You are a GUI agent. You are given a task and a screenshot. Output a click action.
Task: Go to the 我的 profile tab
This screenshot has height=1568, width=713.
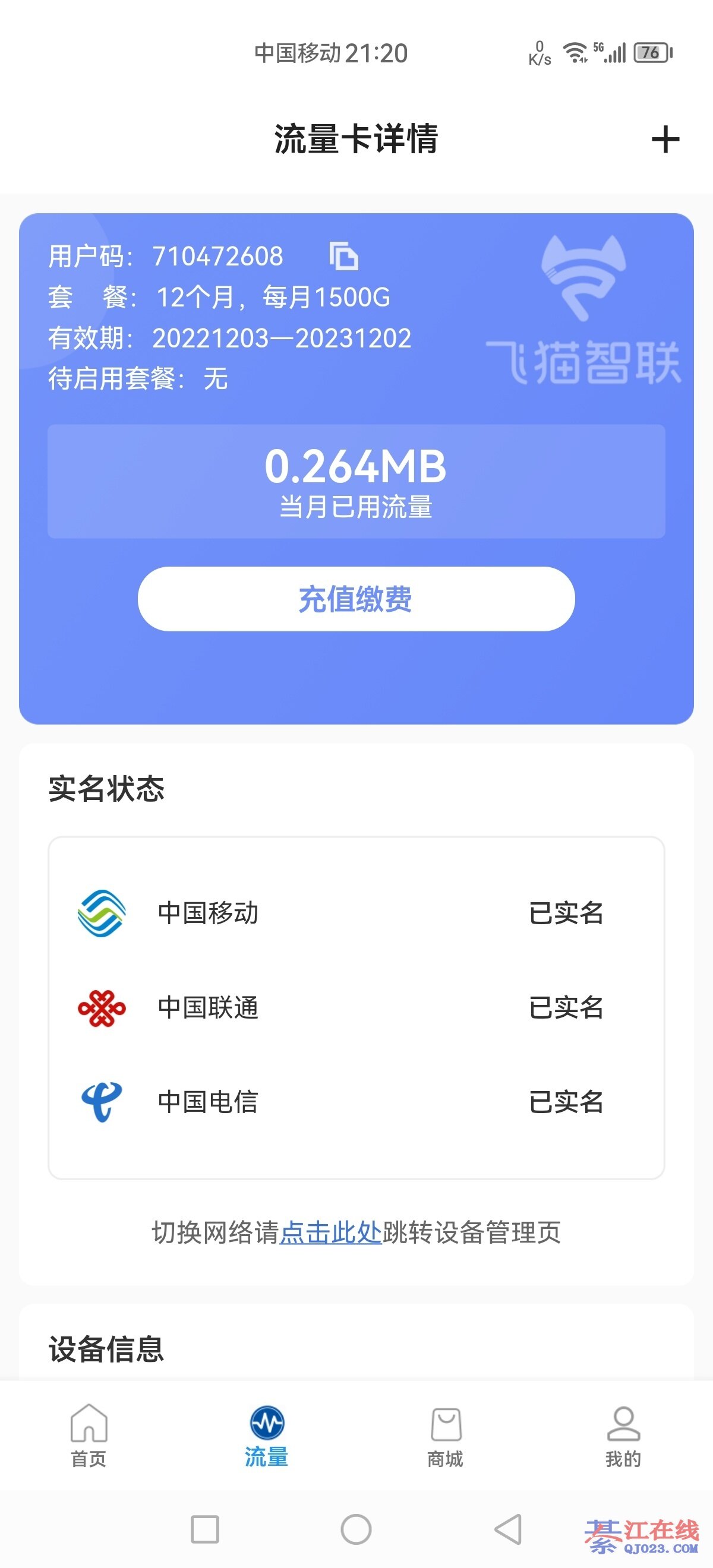point(623,1434)
